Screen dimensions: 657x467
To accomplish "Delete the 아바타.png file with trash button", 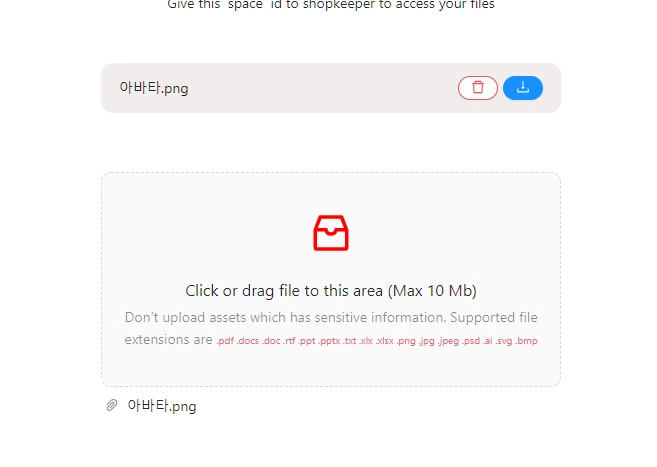I will (478, 88).
